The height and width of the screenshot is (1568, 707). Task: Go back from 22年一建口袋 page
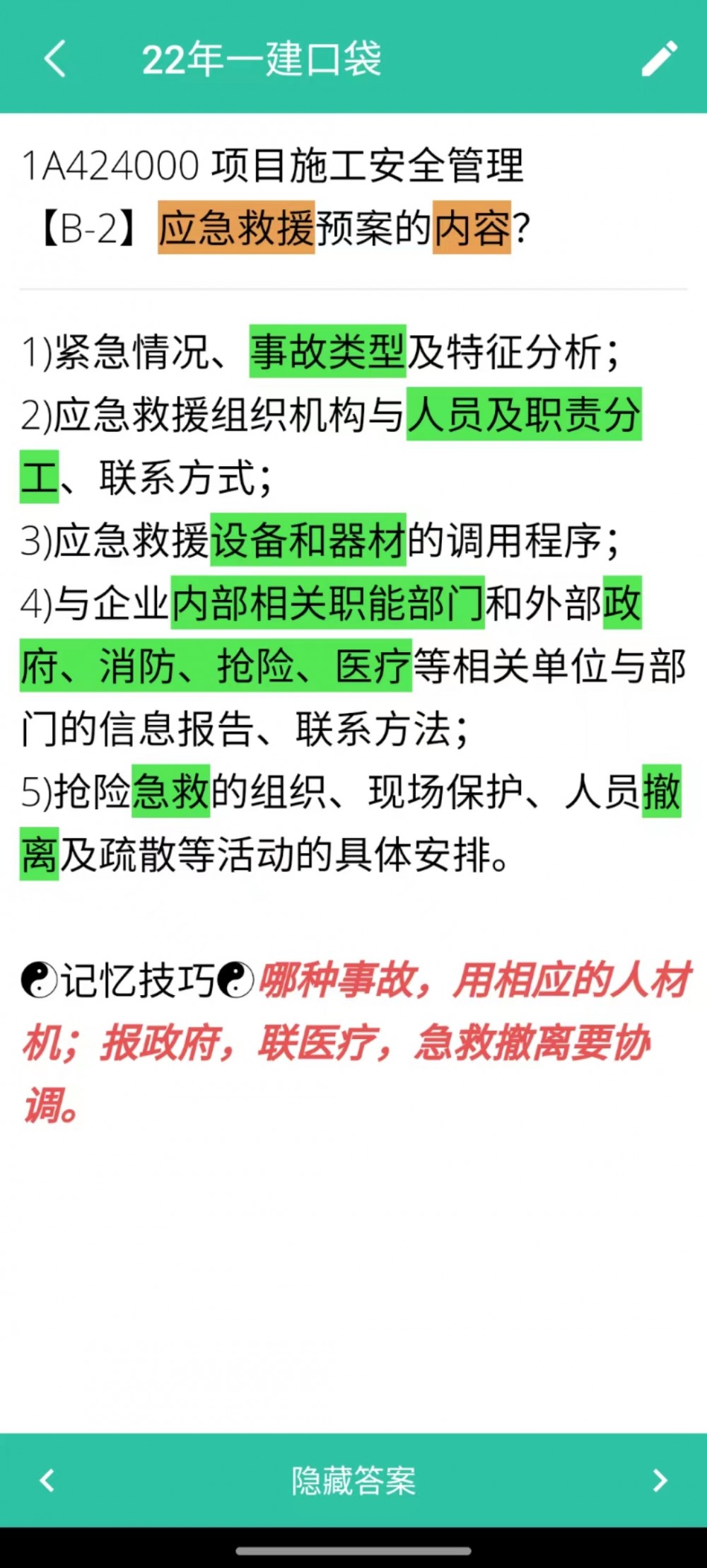tap(55, 58)
